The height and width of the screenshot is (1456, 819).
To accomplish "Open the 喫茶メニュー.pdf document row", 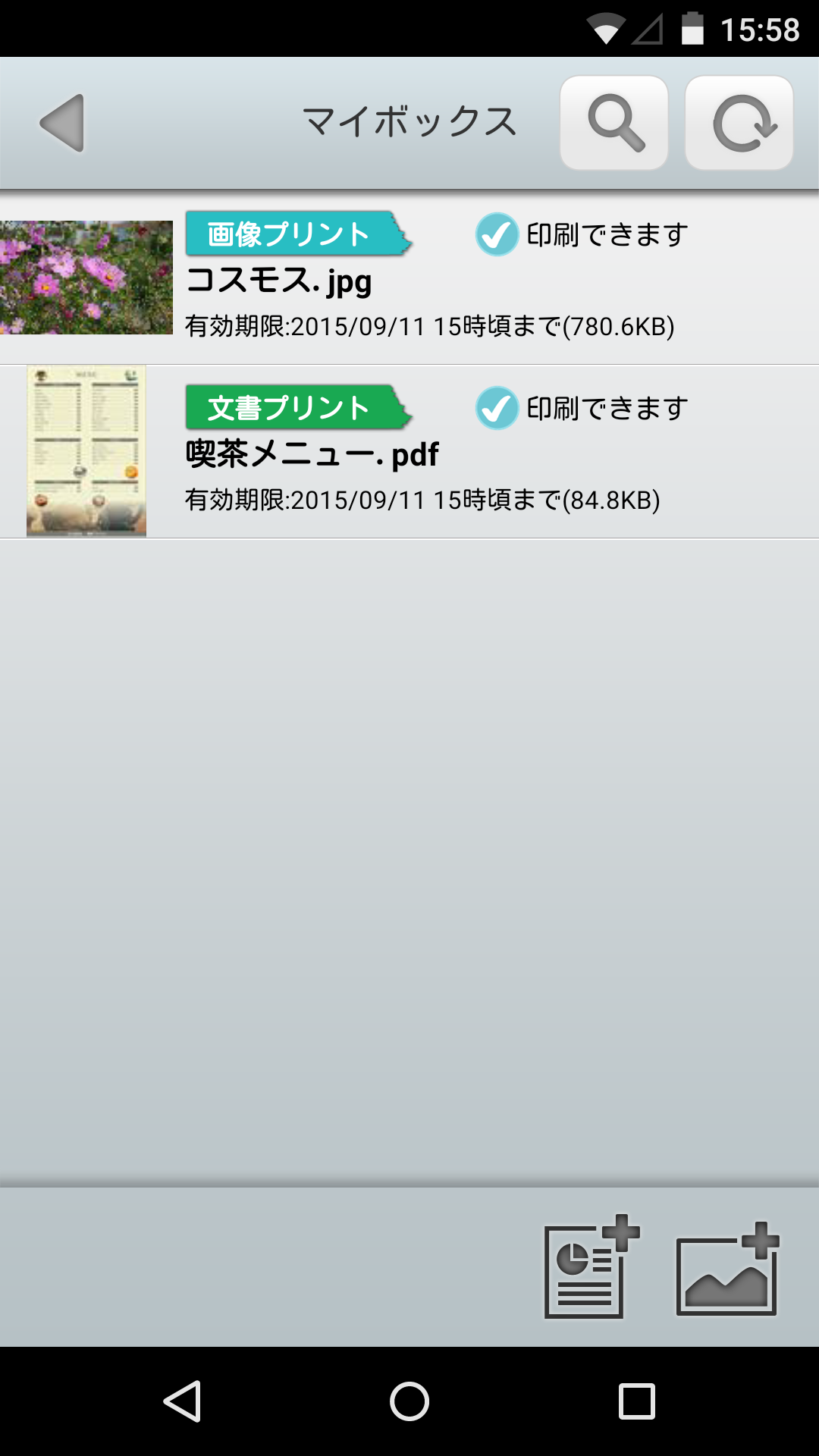I will pyautogui.click(x=409, y=453).
